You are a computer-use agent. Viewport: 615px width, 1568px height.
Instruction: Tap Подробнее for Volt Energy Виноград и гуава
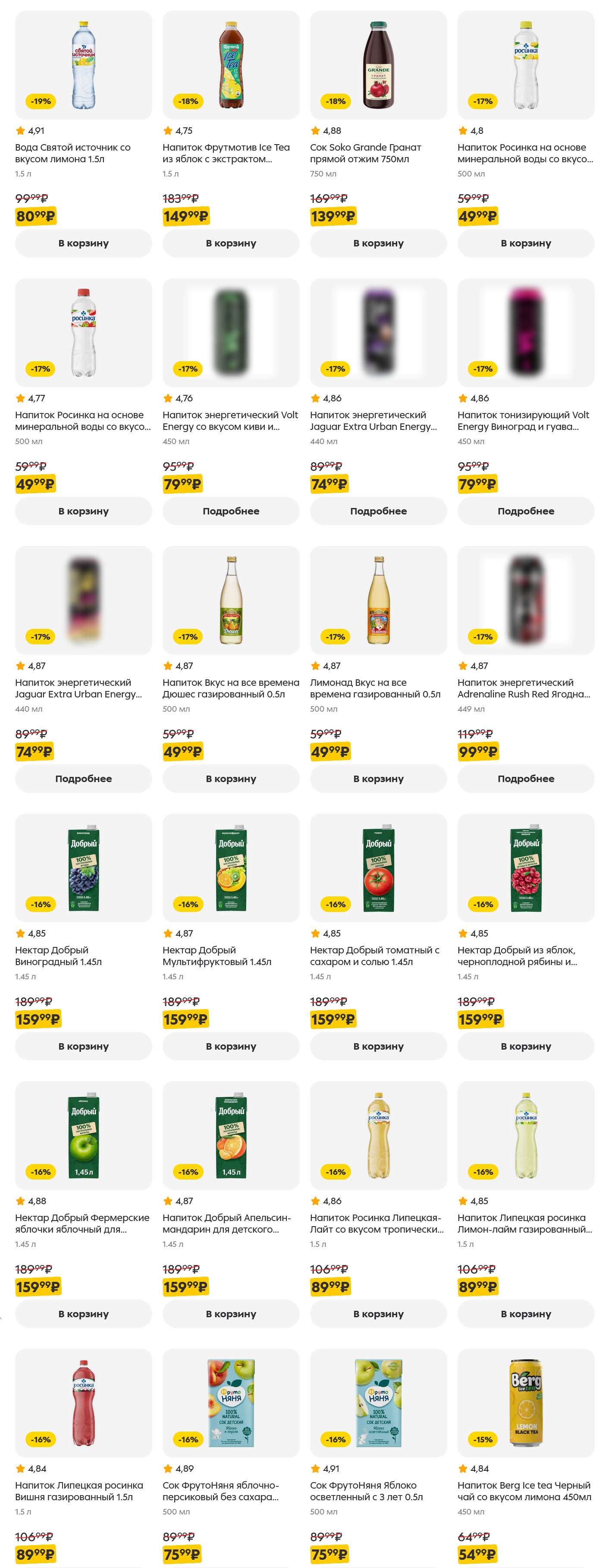tap(526, 511)
